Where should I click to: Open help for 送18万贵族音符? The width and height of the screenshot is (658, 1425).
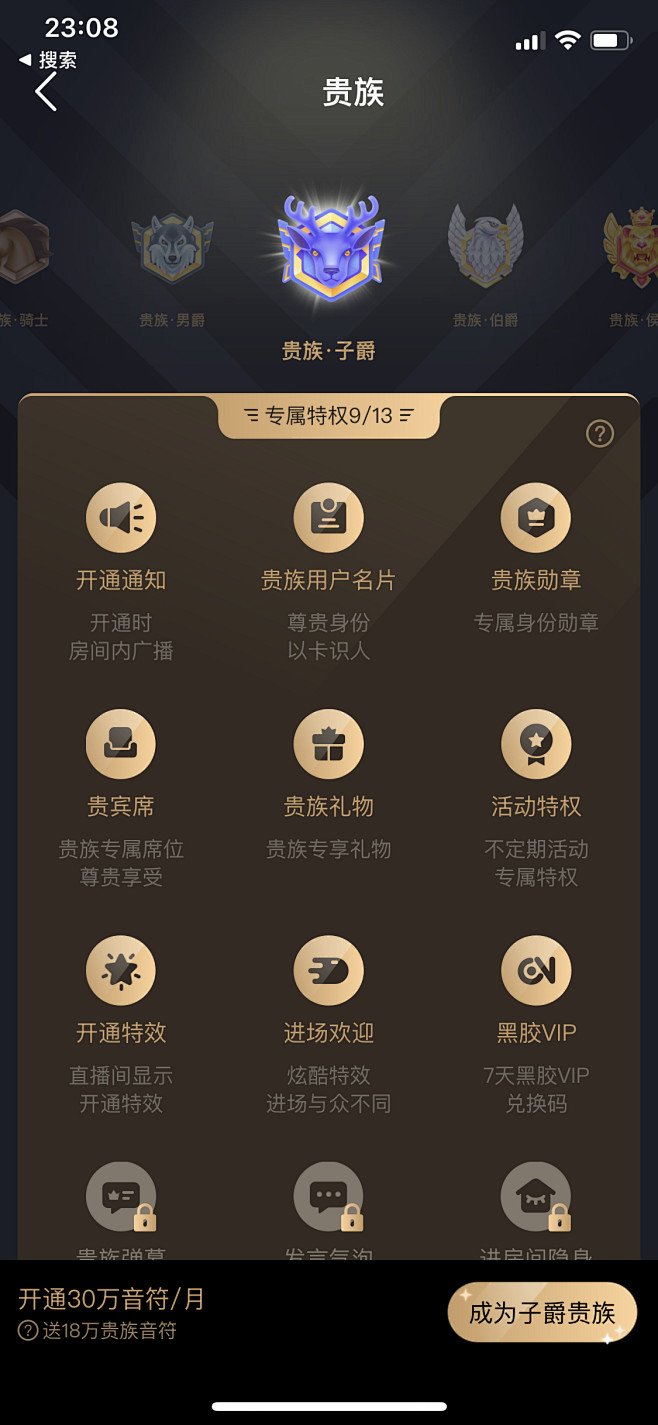tap(28, 1331)
